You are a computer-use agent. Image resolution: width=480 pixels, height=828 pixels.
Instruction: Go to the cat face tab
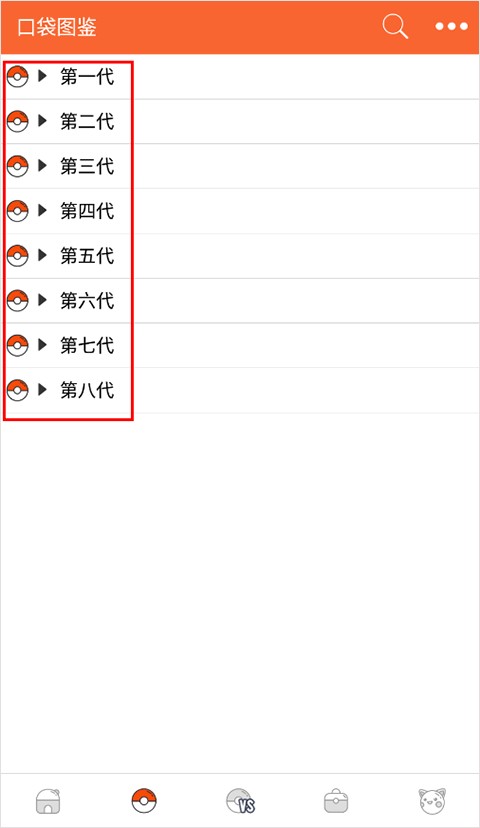[432, 801]
